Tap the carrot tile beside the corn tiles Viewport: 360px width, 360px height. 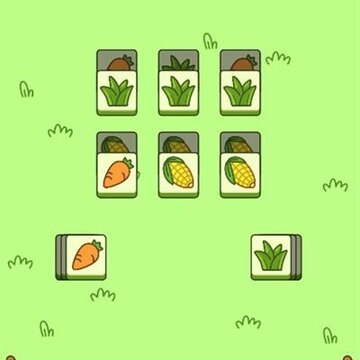117,175
